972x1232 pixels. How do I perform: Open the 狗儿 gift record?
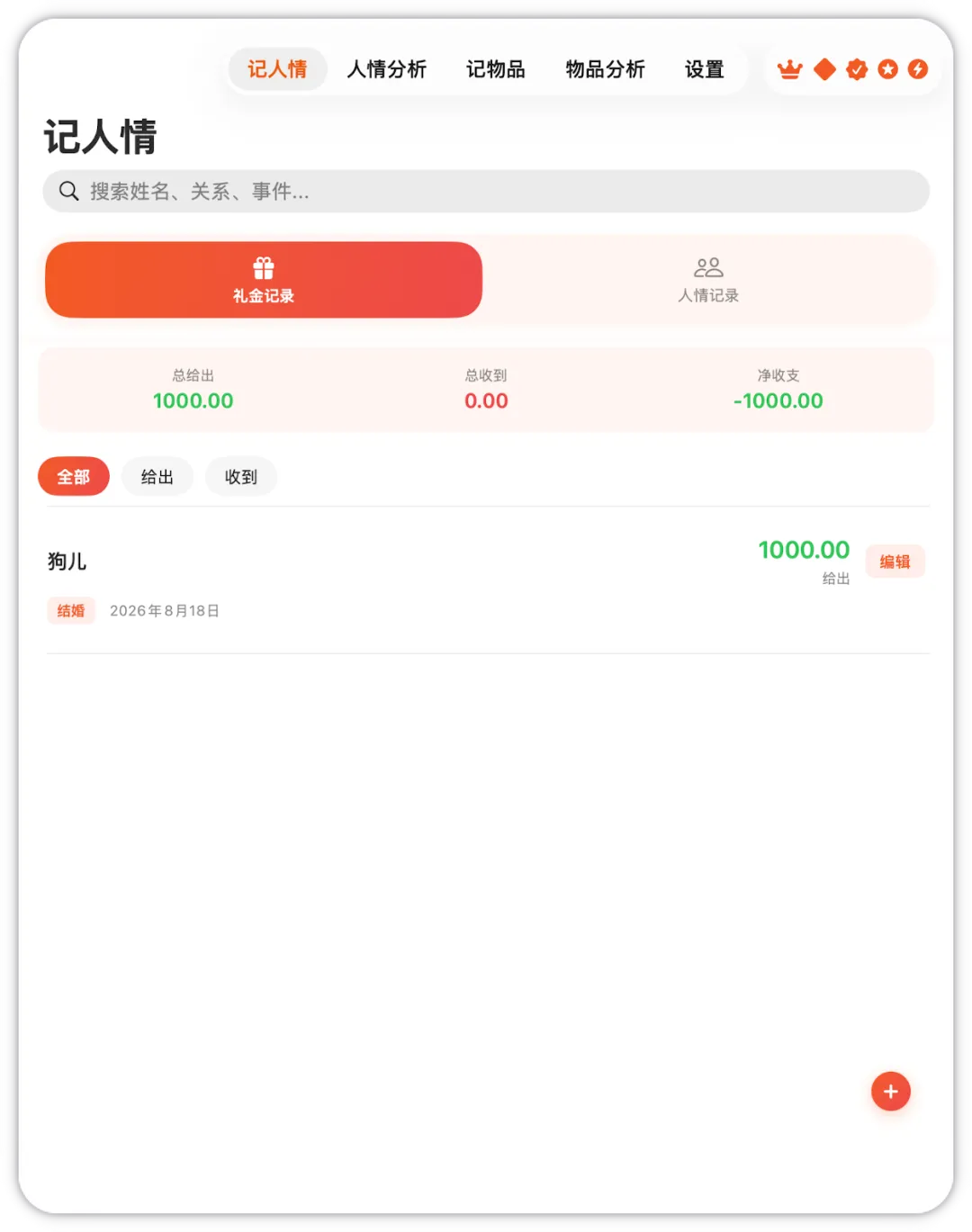[450, 580]
